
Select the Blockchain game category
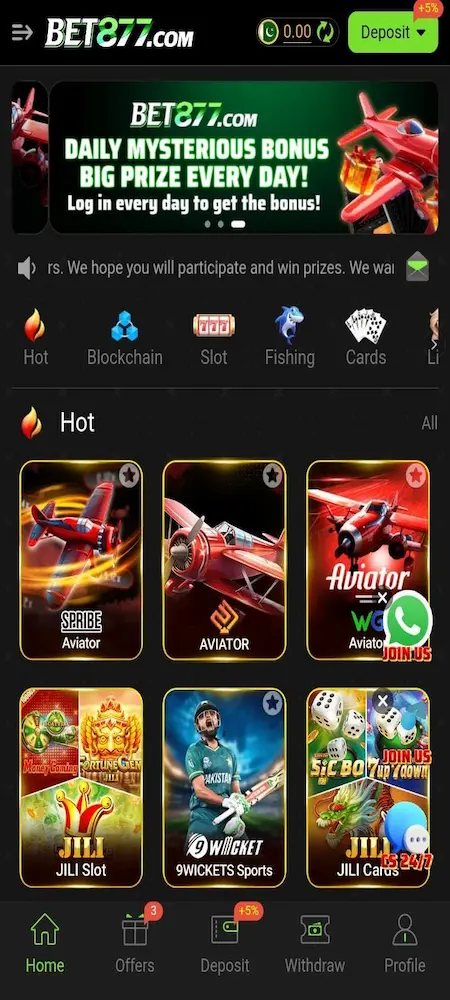coord(125,337)
